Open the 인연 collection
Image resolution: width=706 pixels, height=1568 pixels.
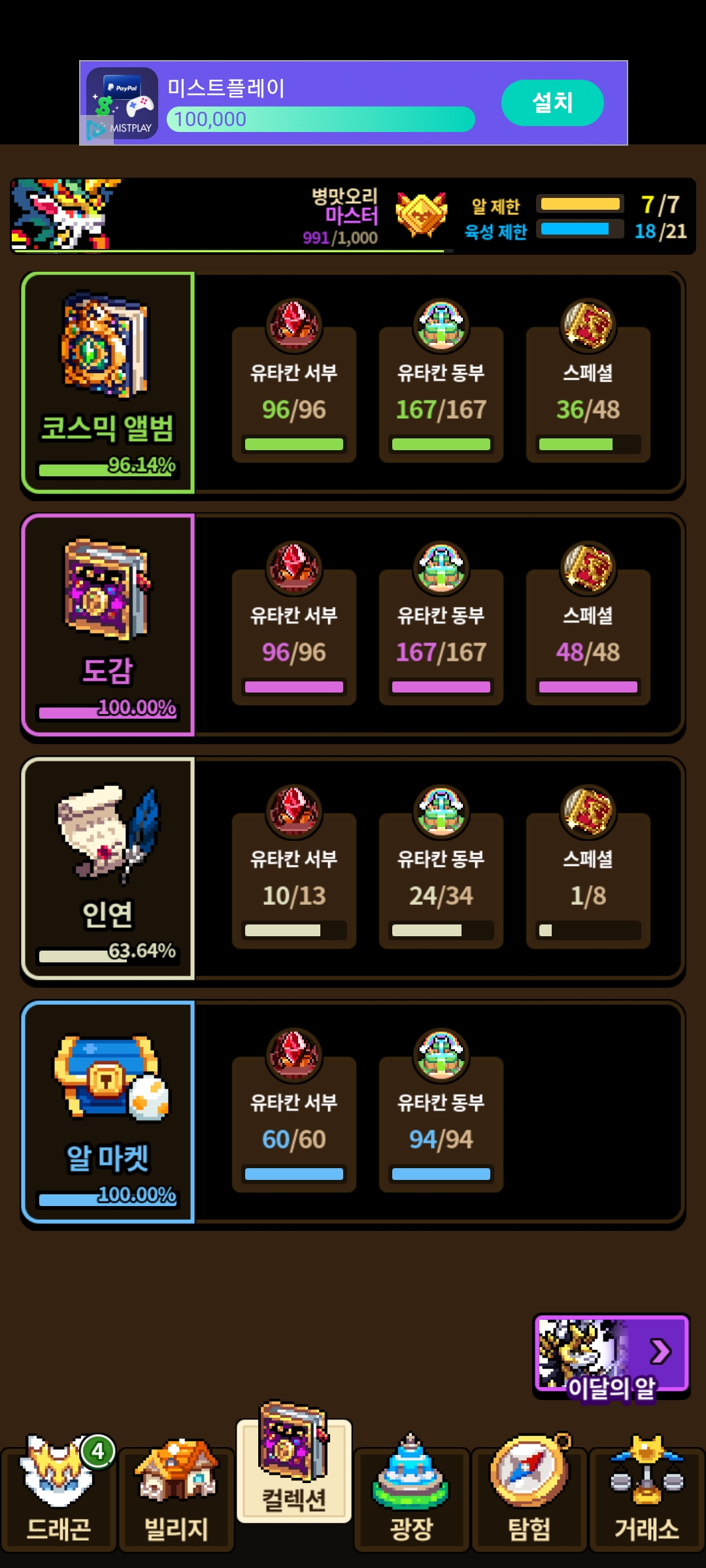108,868
